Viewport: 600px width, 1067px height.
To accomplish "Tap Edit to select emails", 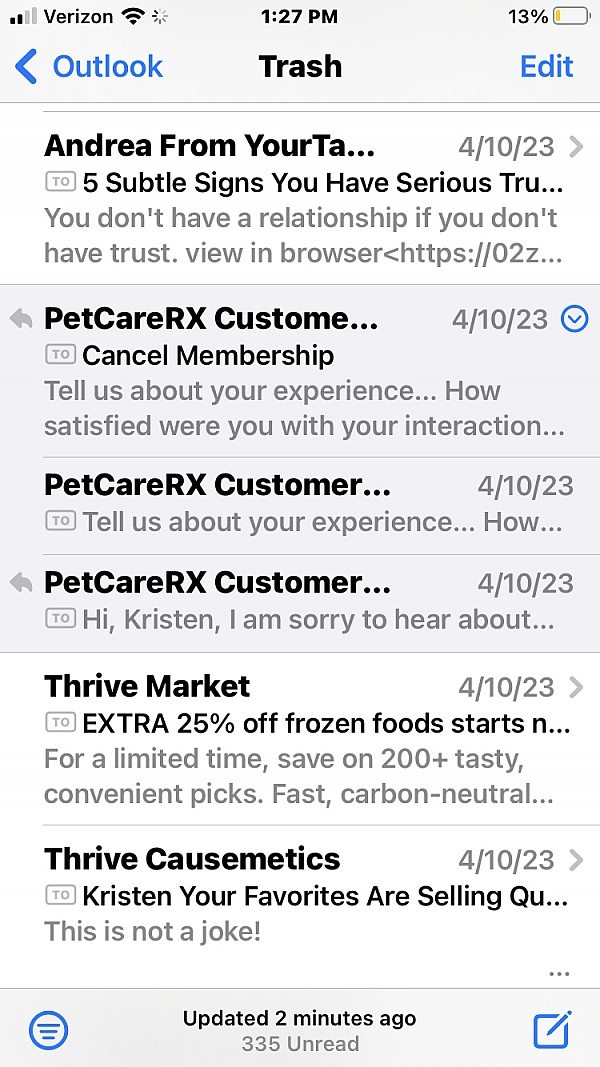I will 546,67.
